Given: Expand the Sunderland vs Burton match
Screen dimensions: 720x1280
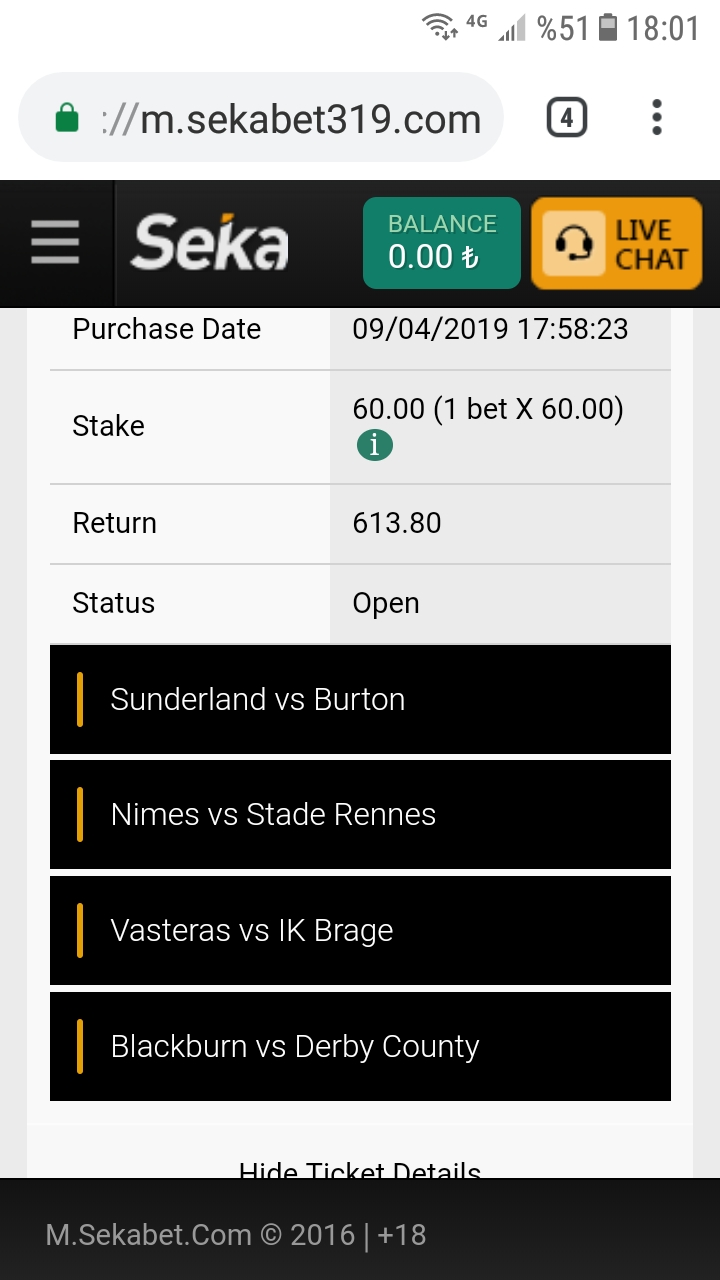Looking at the screenshot, I should pos(360,699).
